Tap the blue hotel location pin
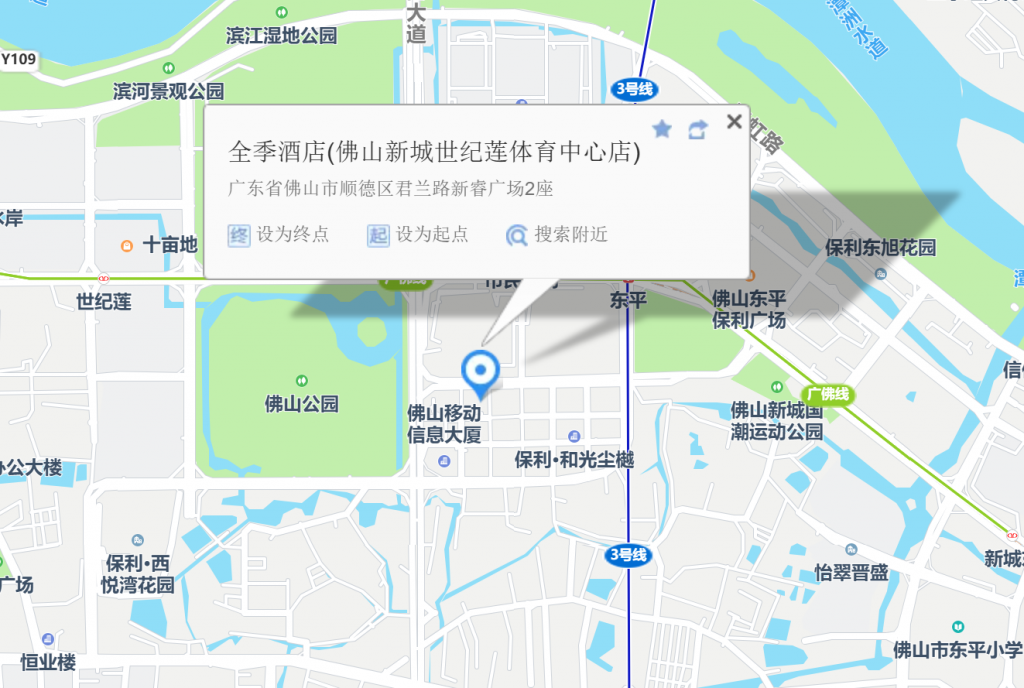The height and width of the screenshot is (688, 1024). click(x=481, y=372)
